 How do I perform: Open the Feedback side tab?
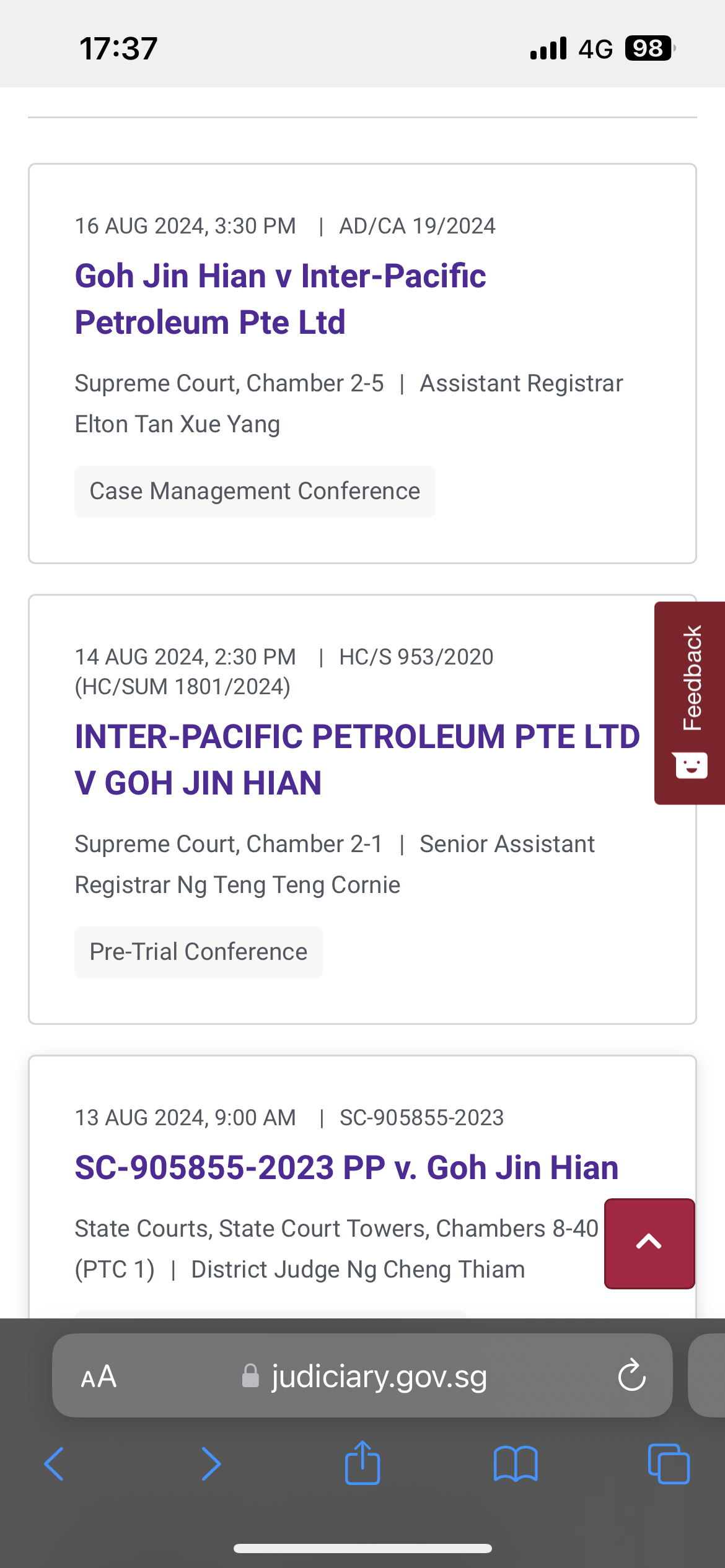[x=690, y=702]
